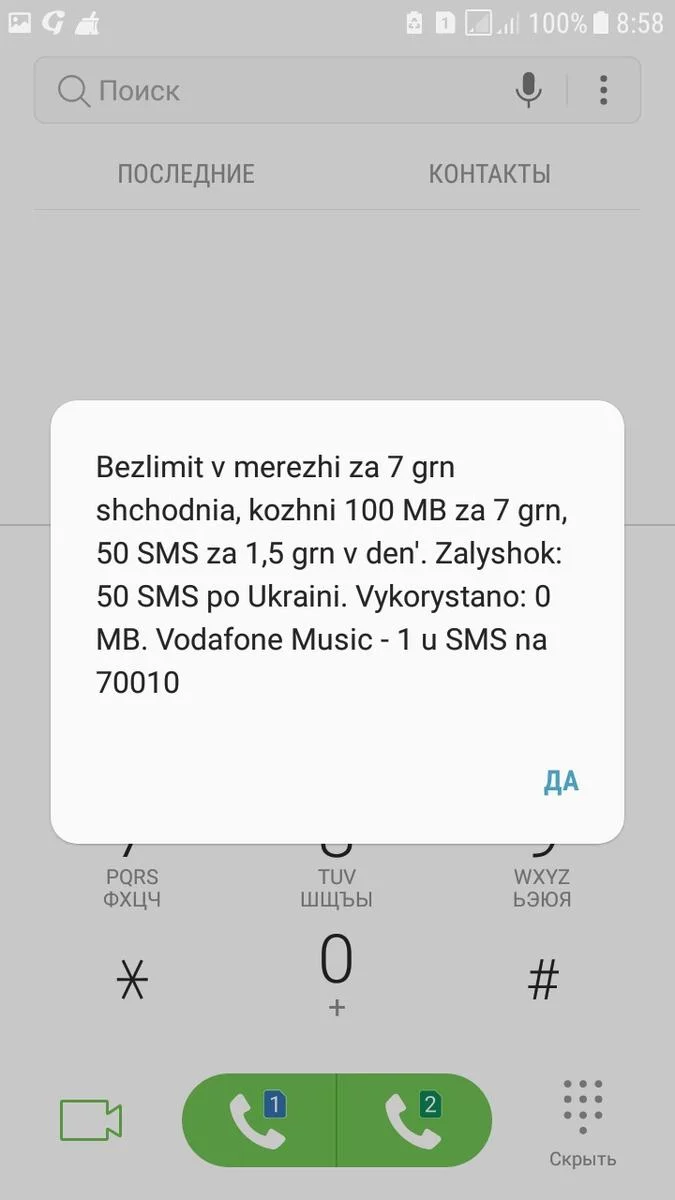Call using SIM 2
The height and width of the screenshot is (1200, 675).
(x=414, y=1120)
